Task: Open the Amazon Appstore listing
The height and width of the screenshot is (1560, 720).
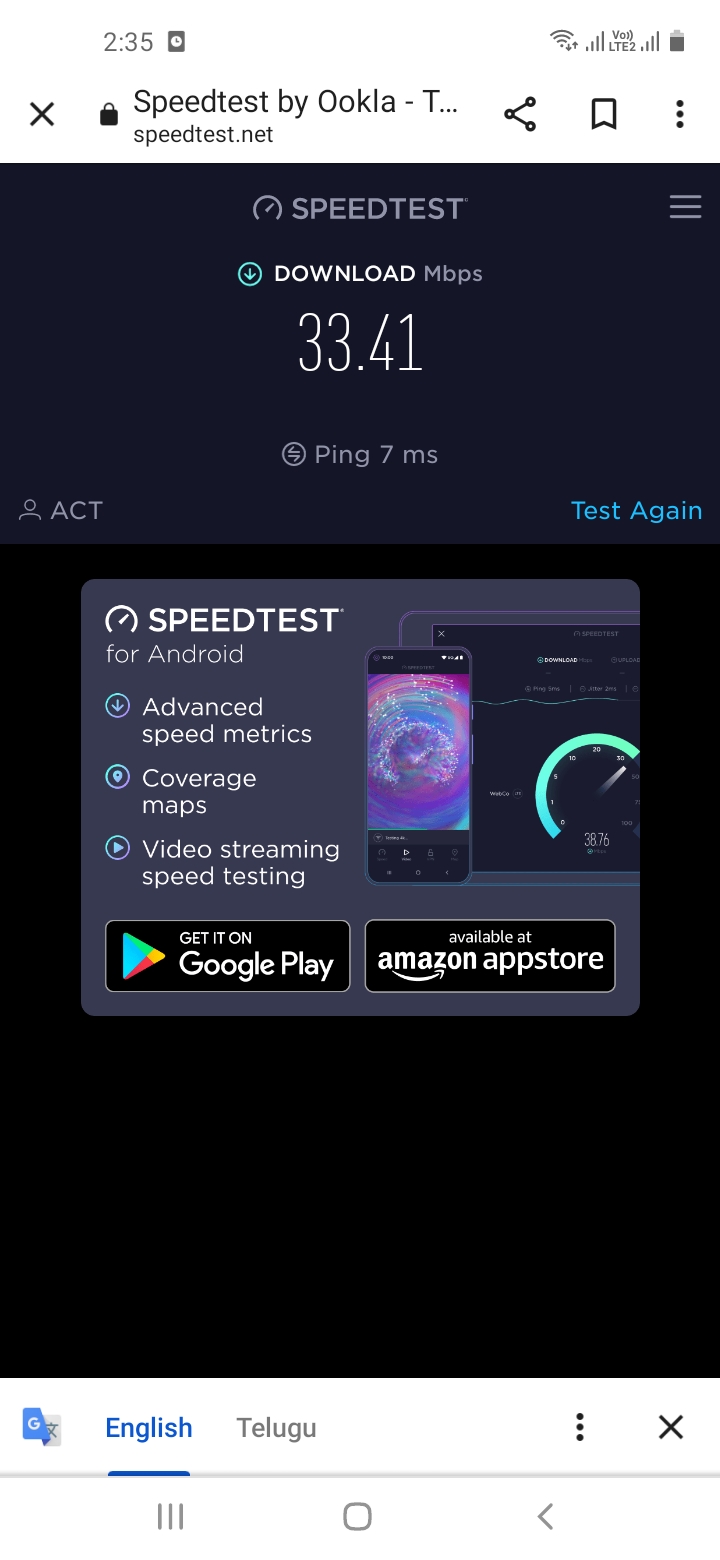Action: (x=490, y=956)
